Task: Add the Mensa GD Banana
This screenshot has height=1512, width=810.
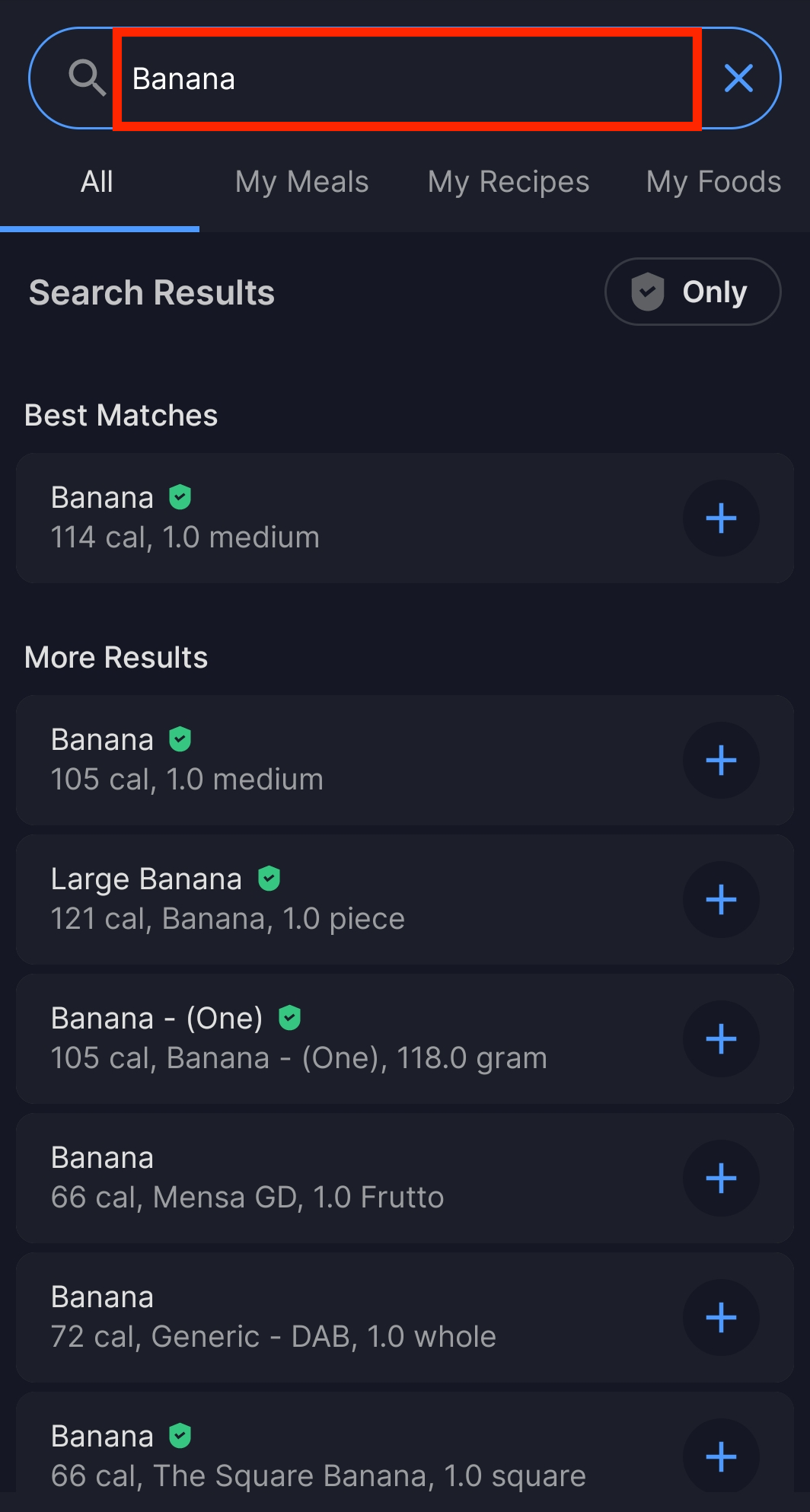Action: 721,1179
